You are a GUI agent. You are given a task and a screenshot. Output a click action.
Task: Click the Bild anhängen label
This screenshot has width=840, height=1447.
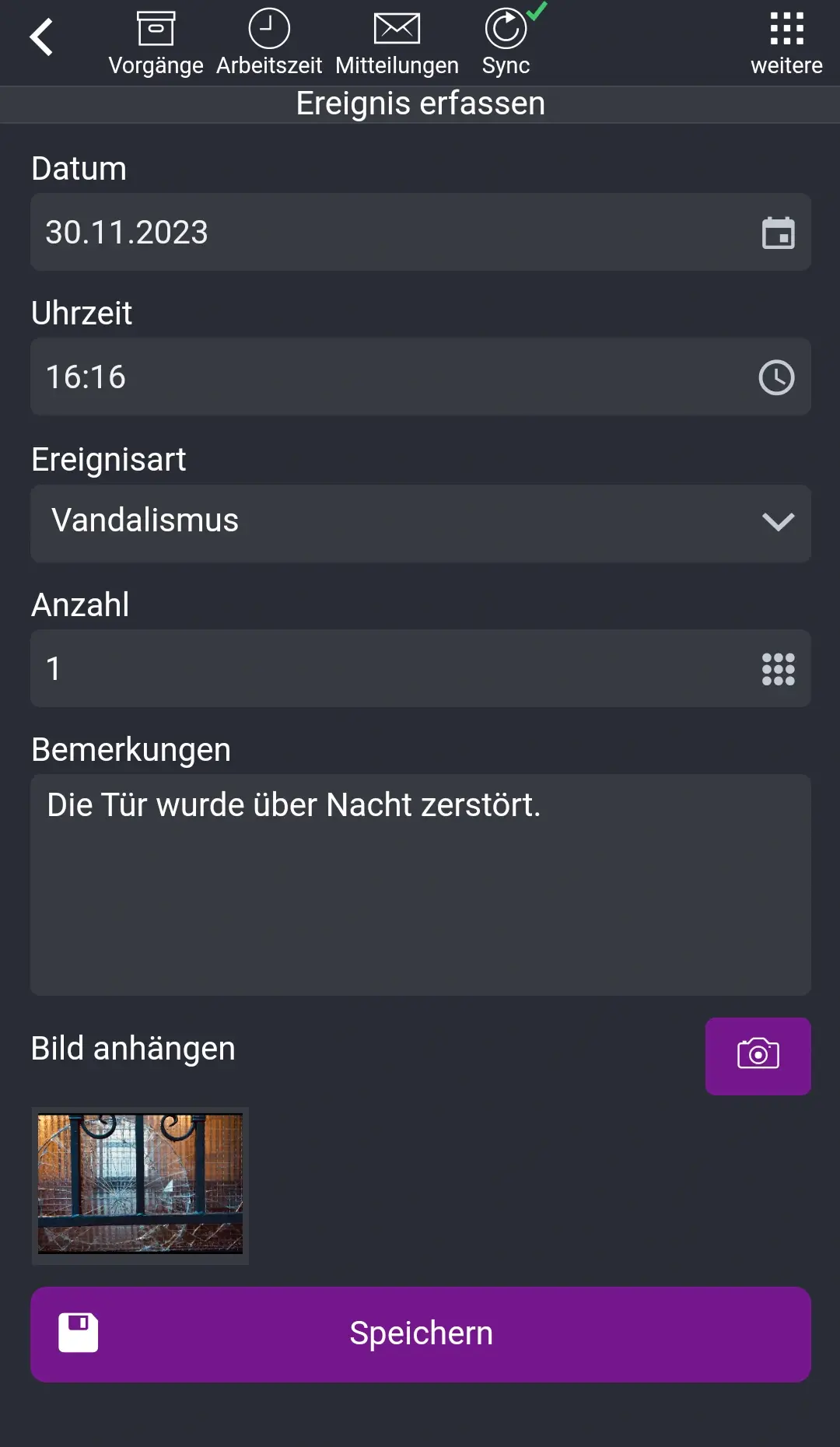[x=133, y=1048]
